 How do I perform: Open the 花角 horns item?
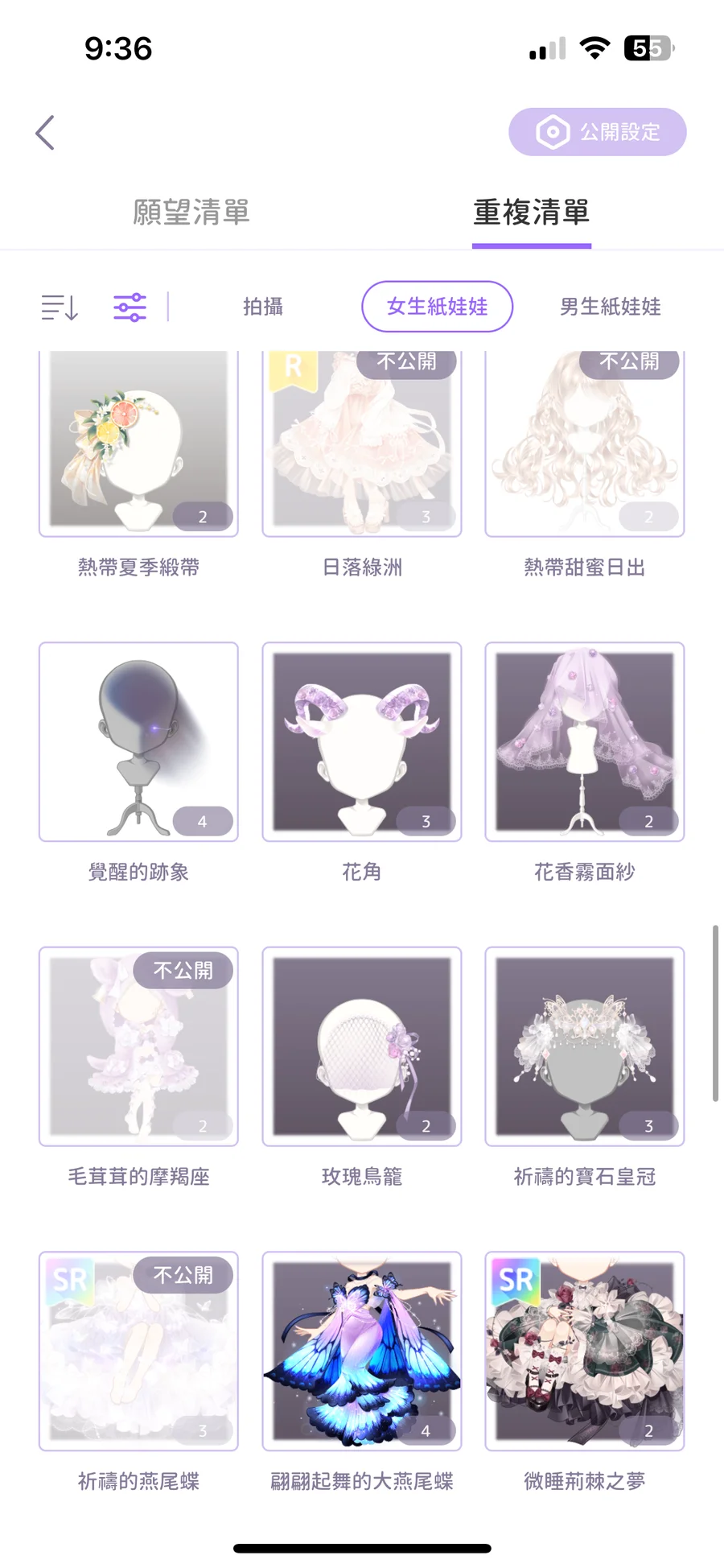[x=362, y=741]
